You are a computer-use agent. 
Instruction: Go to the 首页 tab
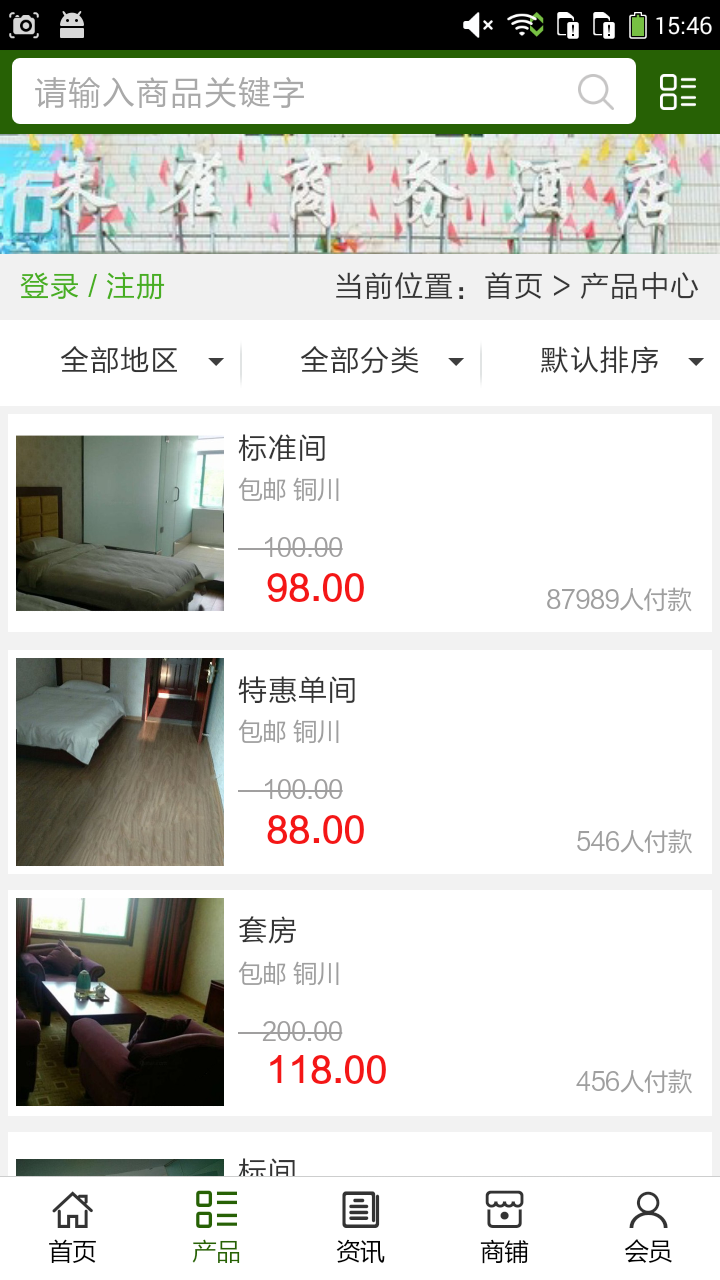pos(72,1227)
